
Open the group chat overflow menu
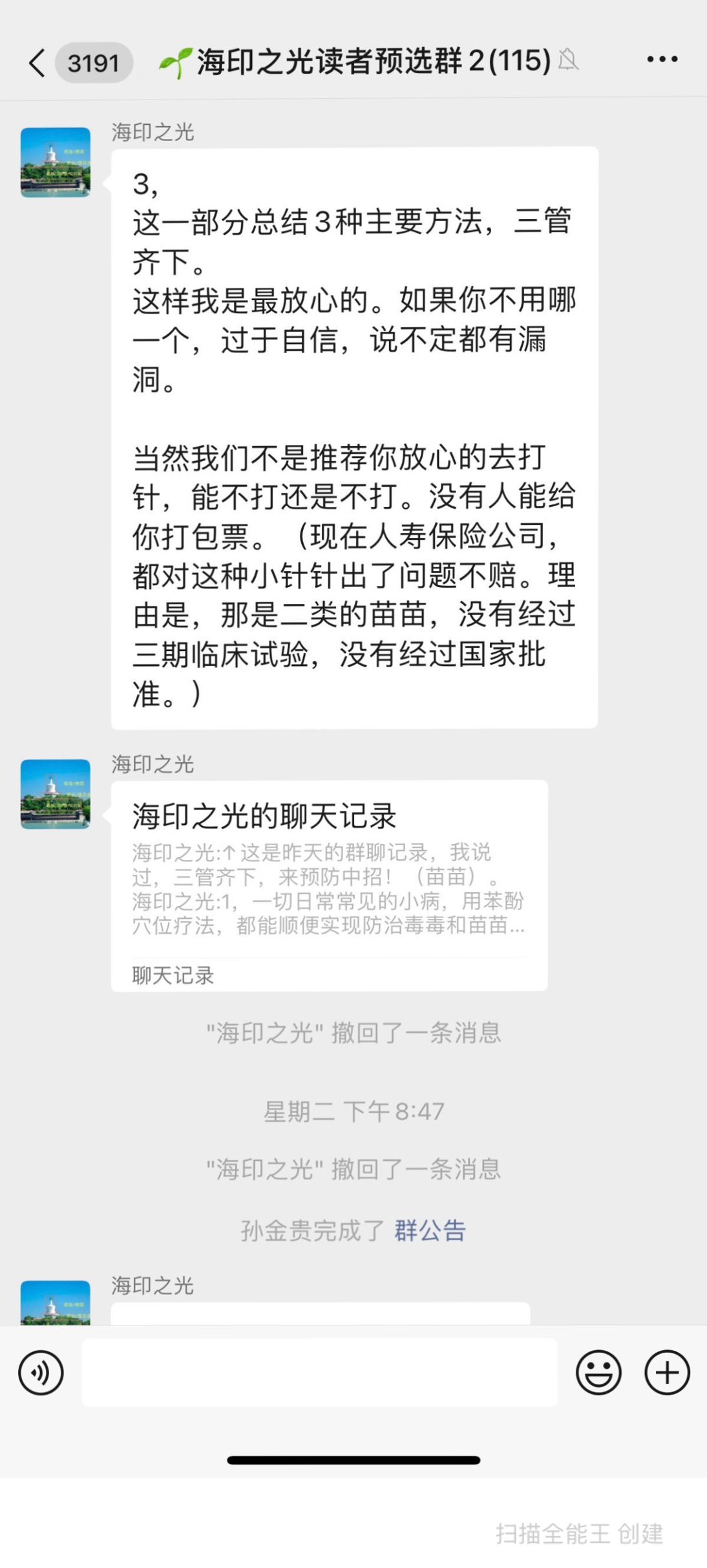click(x=662, y=59)
